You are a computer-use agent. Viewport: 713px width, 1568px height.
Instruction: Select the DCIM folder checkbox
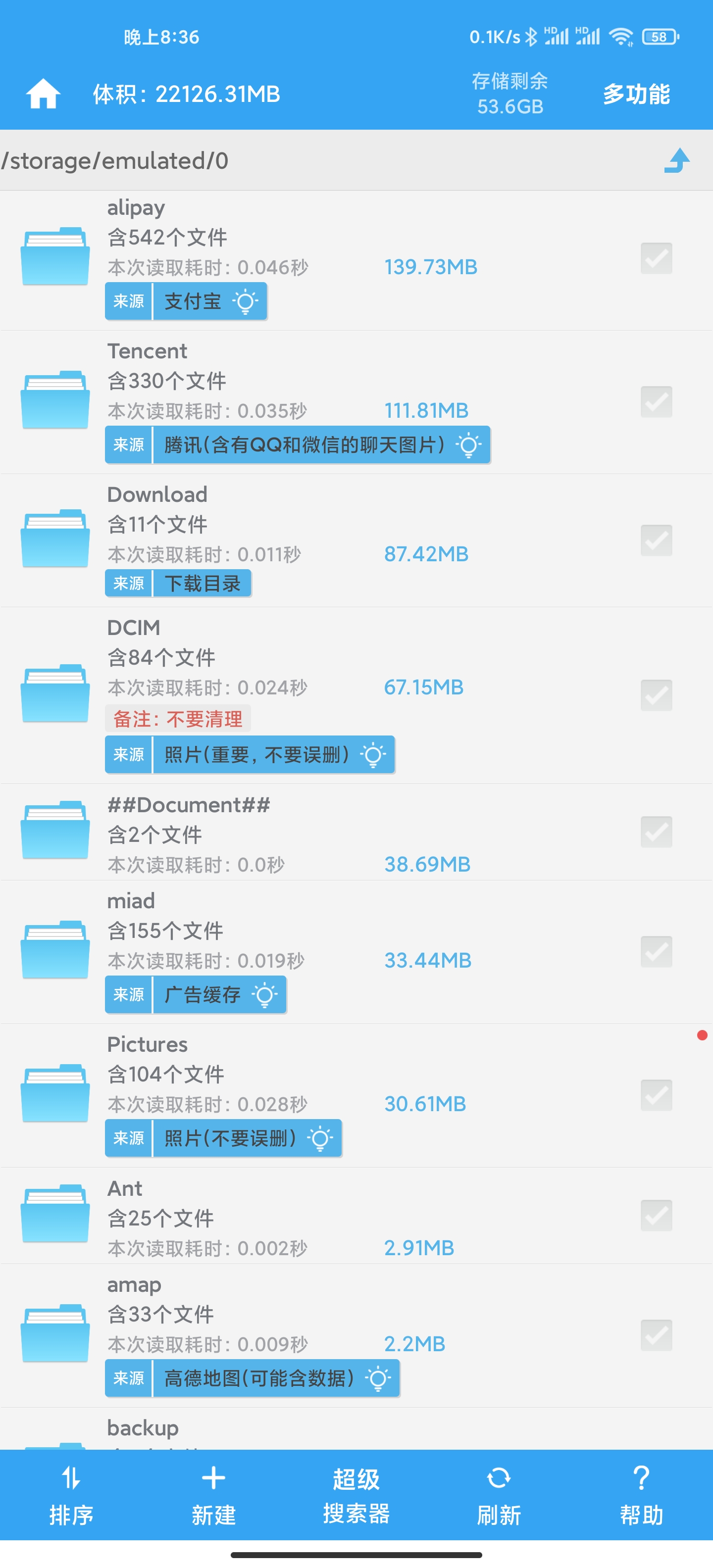click(656, 695)
